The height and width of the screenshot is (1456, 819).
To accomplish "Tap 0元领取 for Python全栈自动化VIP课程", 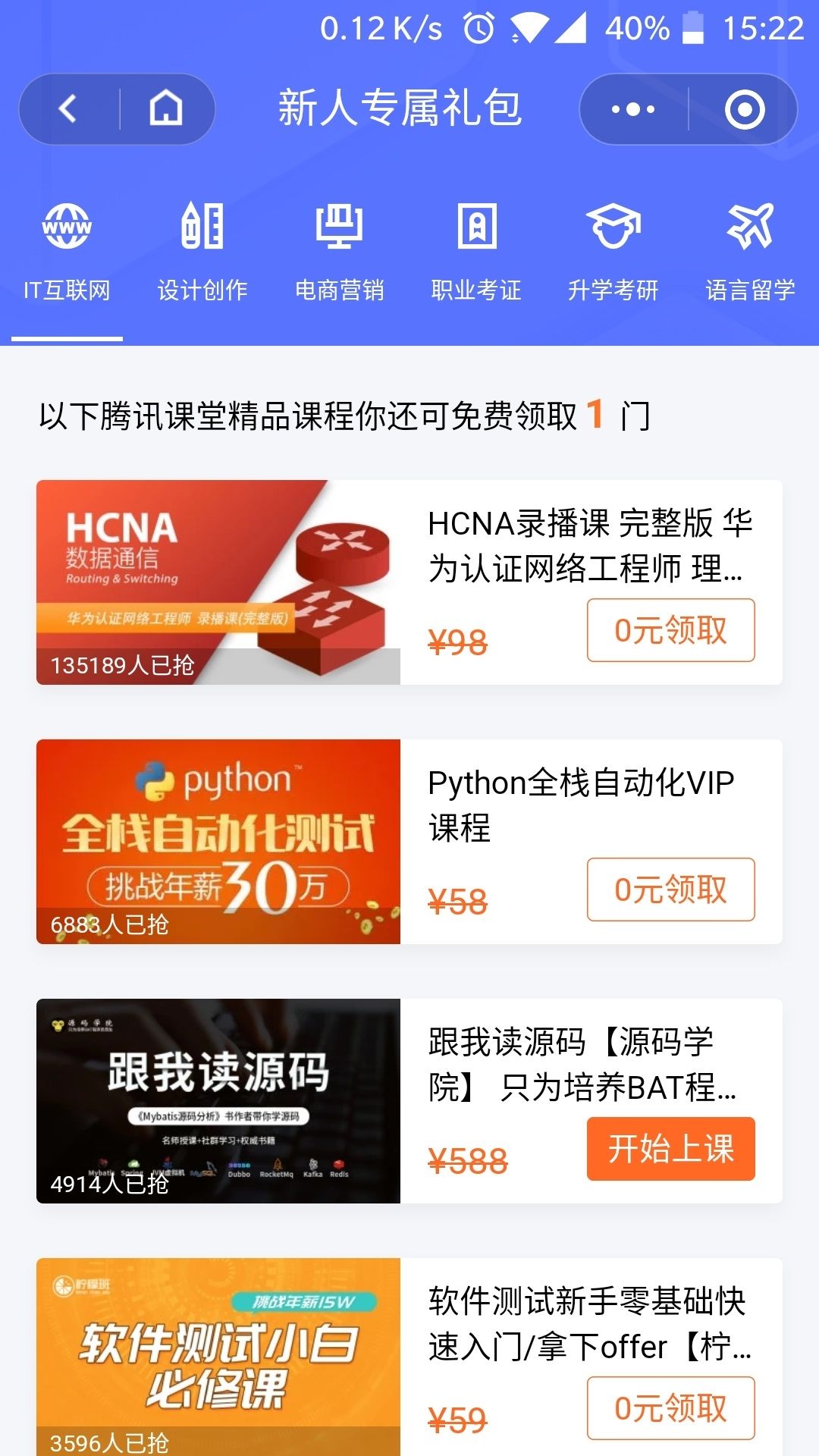I will pos(670,890).
